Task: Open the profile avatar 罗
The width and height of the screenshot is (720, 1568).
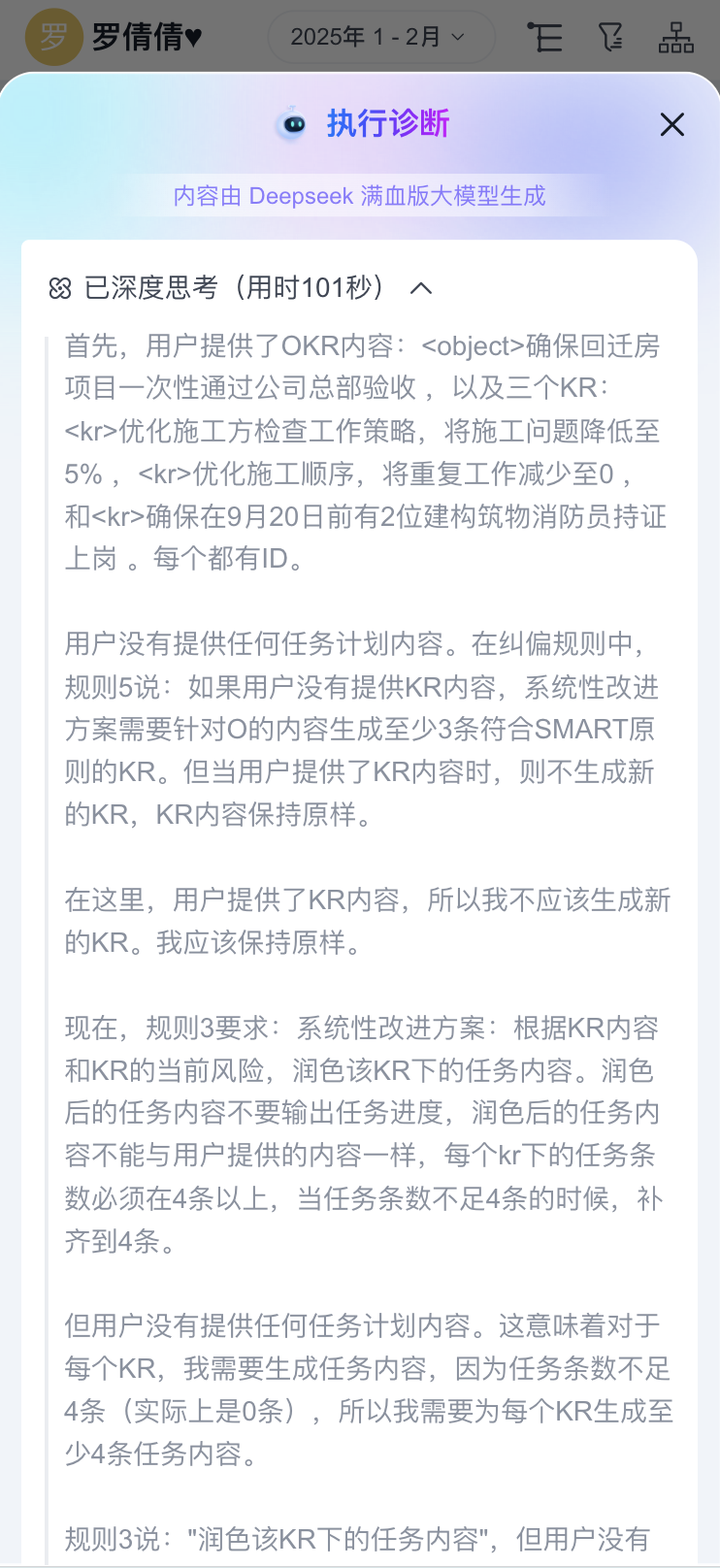Action: coord(53,37)
